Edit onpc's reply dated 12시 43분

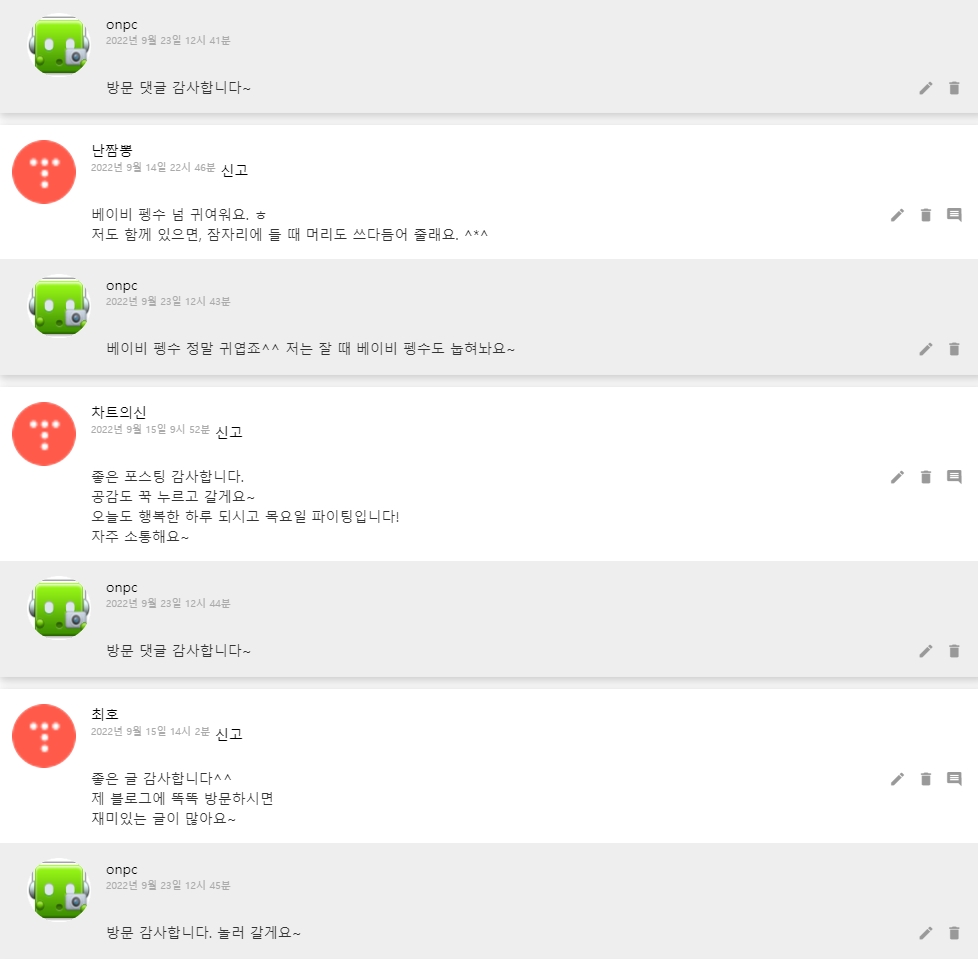click(926, 349)
